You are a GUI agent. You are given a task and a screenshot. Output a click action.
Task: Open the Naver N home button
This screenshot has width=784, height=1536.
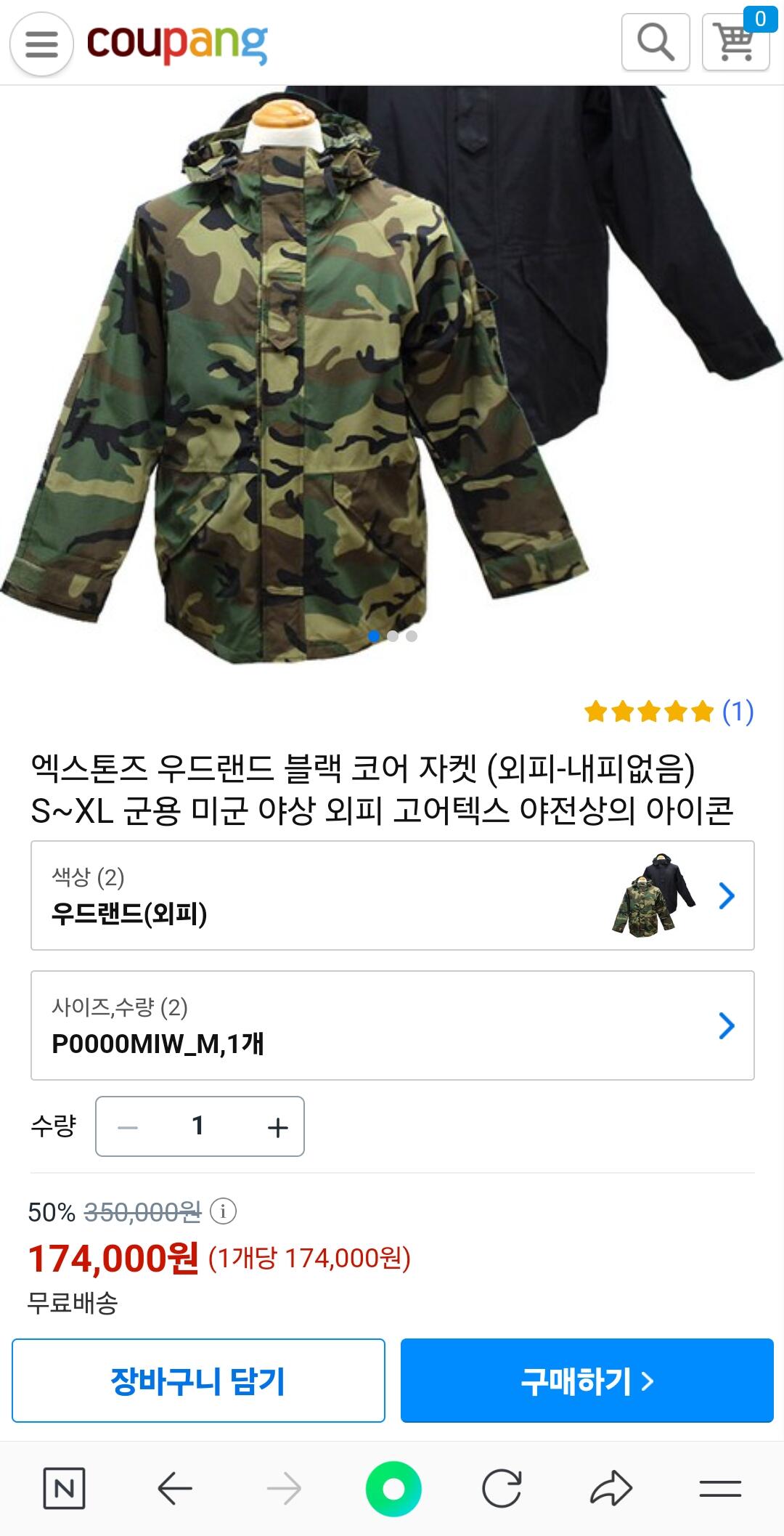[64, 1490]
